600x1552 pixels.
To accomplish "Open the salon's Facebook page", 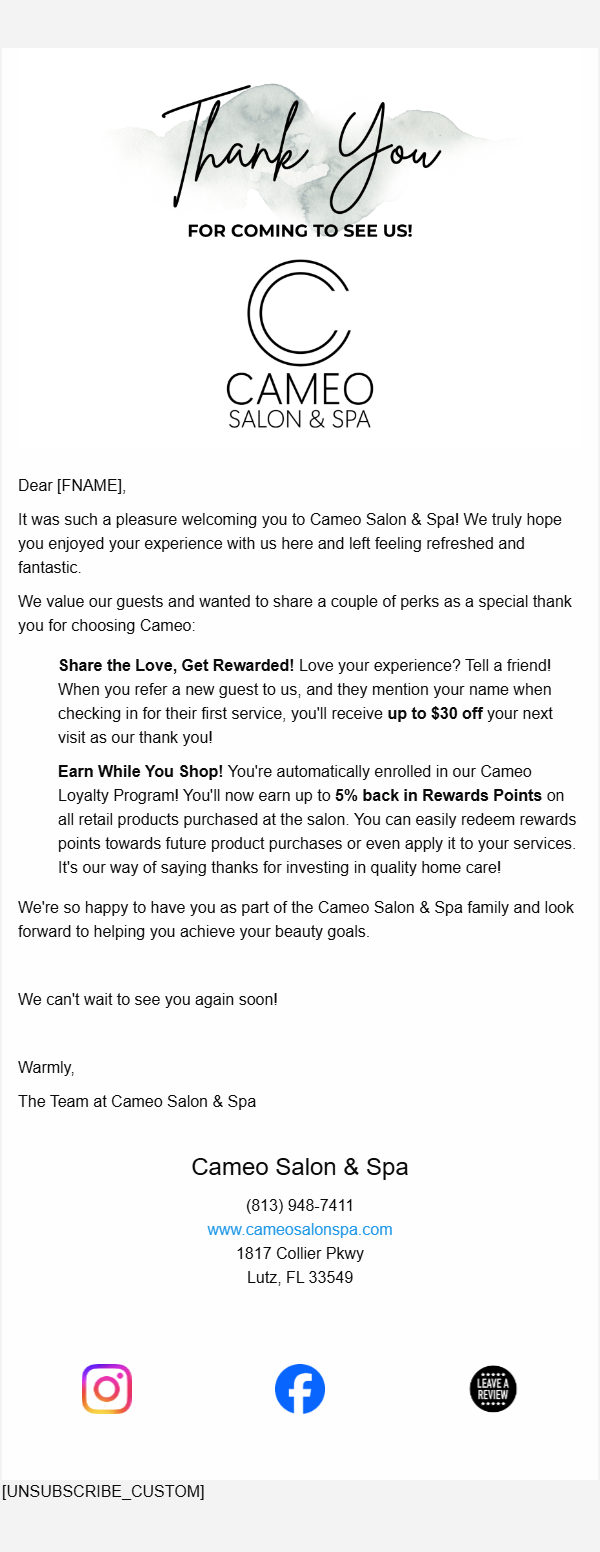I will (x=300, y=1389).
